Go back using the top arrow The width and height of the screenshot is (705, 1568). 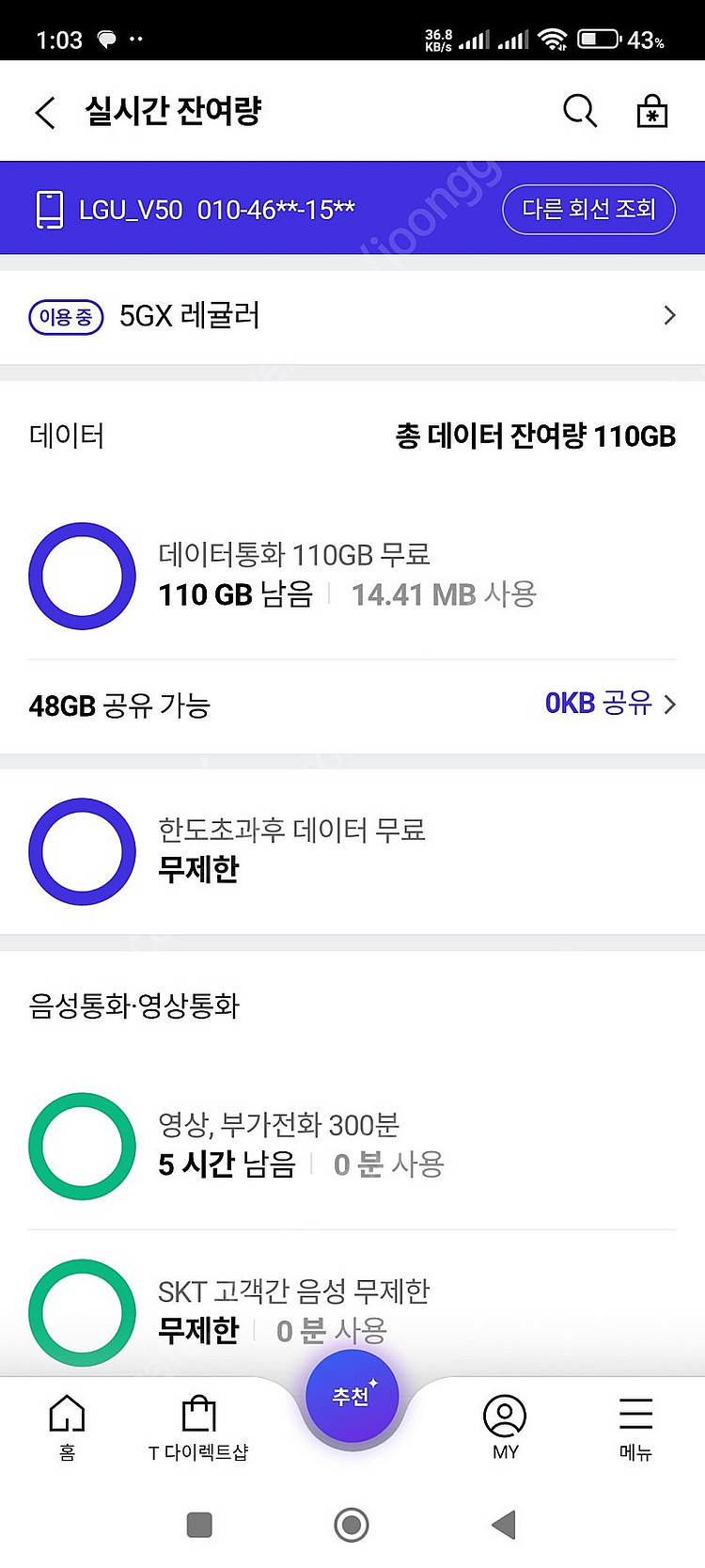click(45, 112)
